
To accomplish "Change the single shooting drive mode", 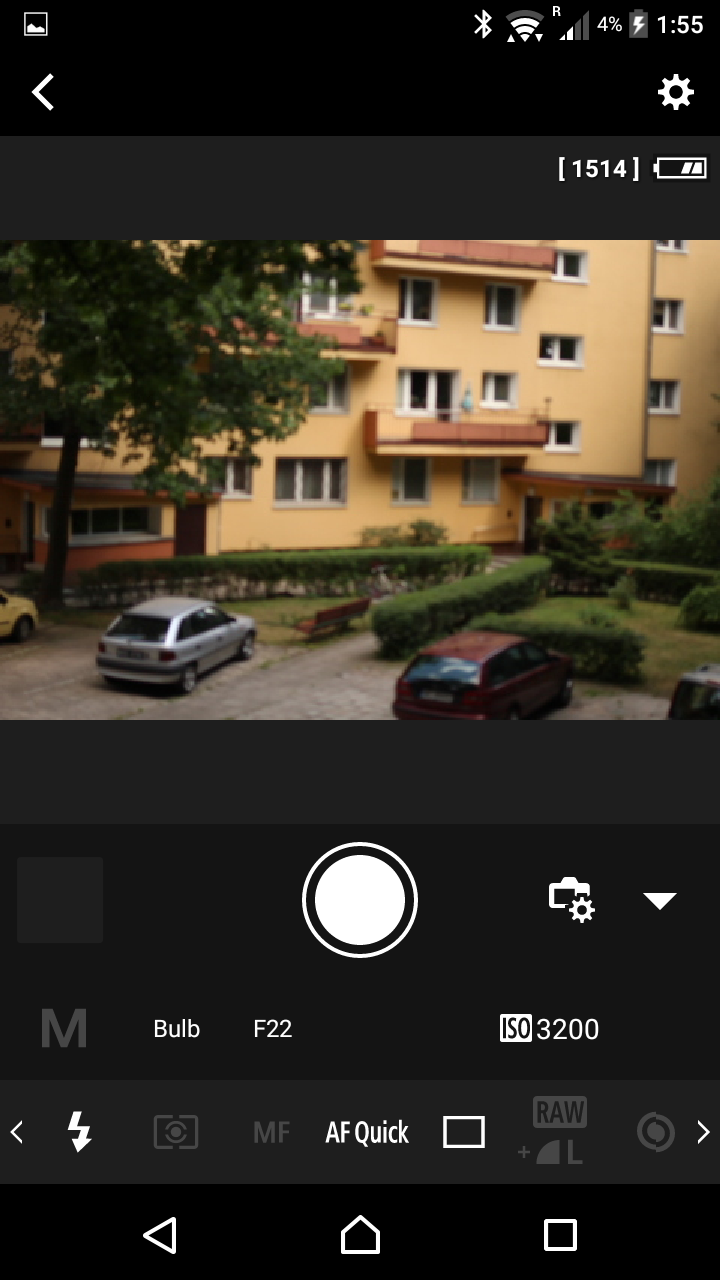I will click(464, 1132).
